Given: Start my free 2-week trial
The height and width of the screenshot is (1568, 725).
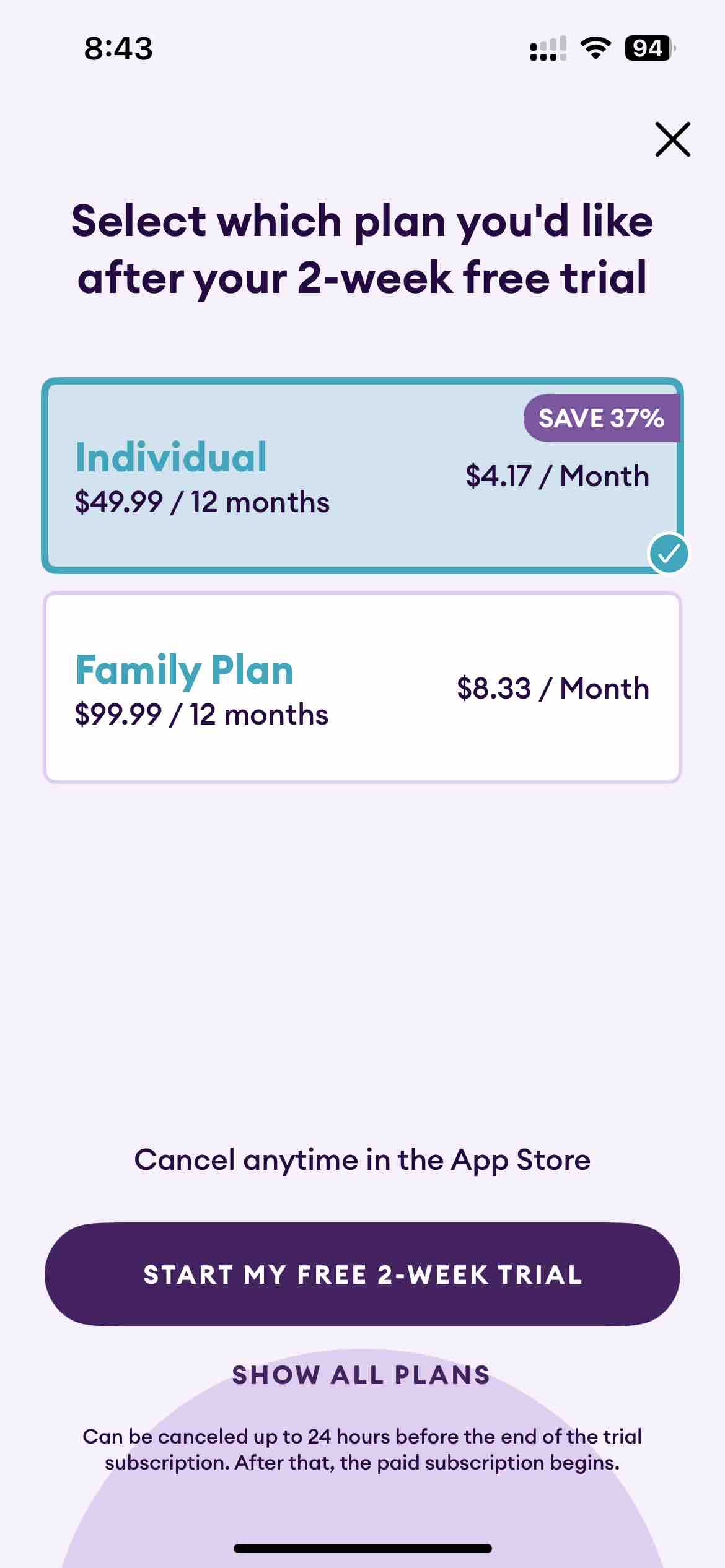Looking at the screenshot, I should pos(362,1274).
